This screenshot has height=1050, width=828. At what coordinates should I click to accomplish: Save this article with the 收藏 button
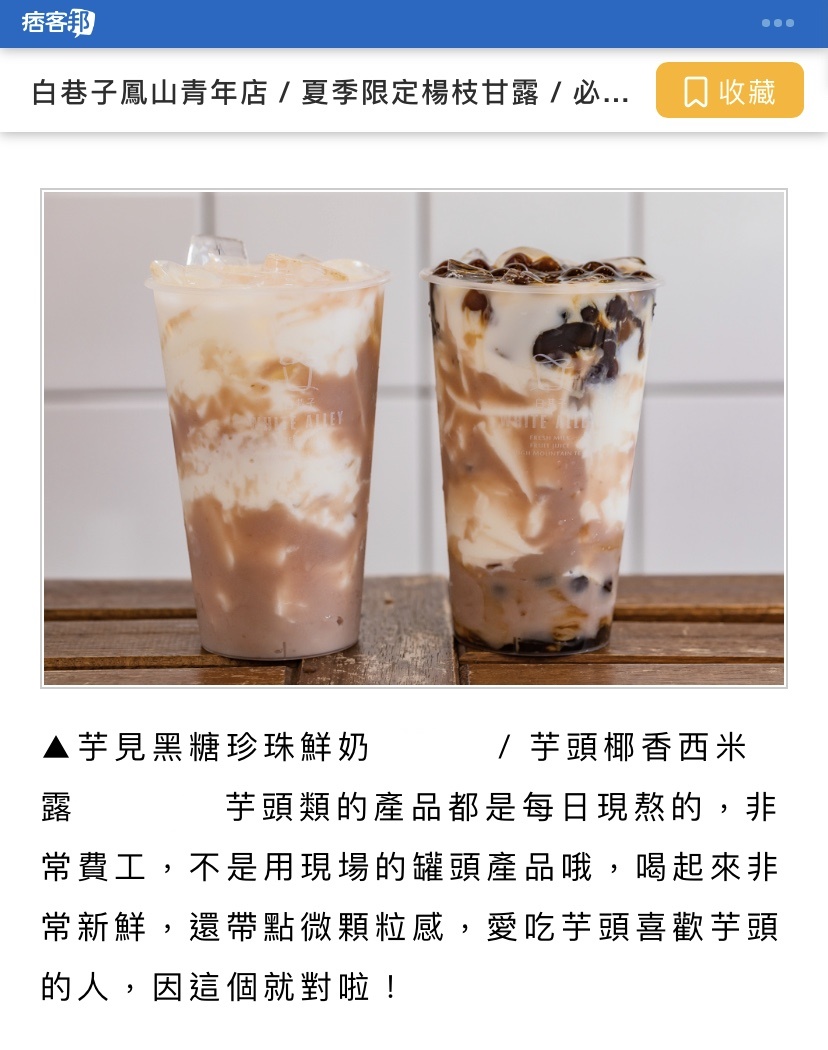click(729, 91)
